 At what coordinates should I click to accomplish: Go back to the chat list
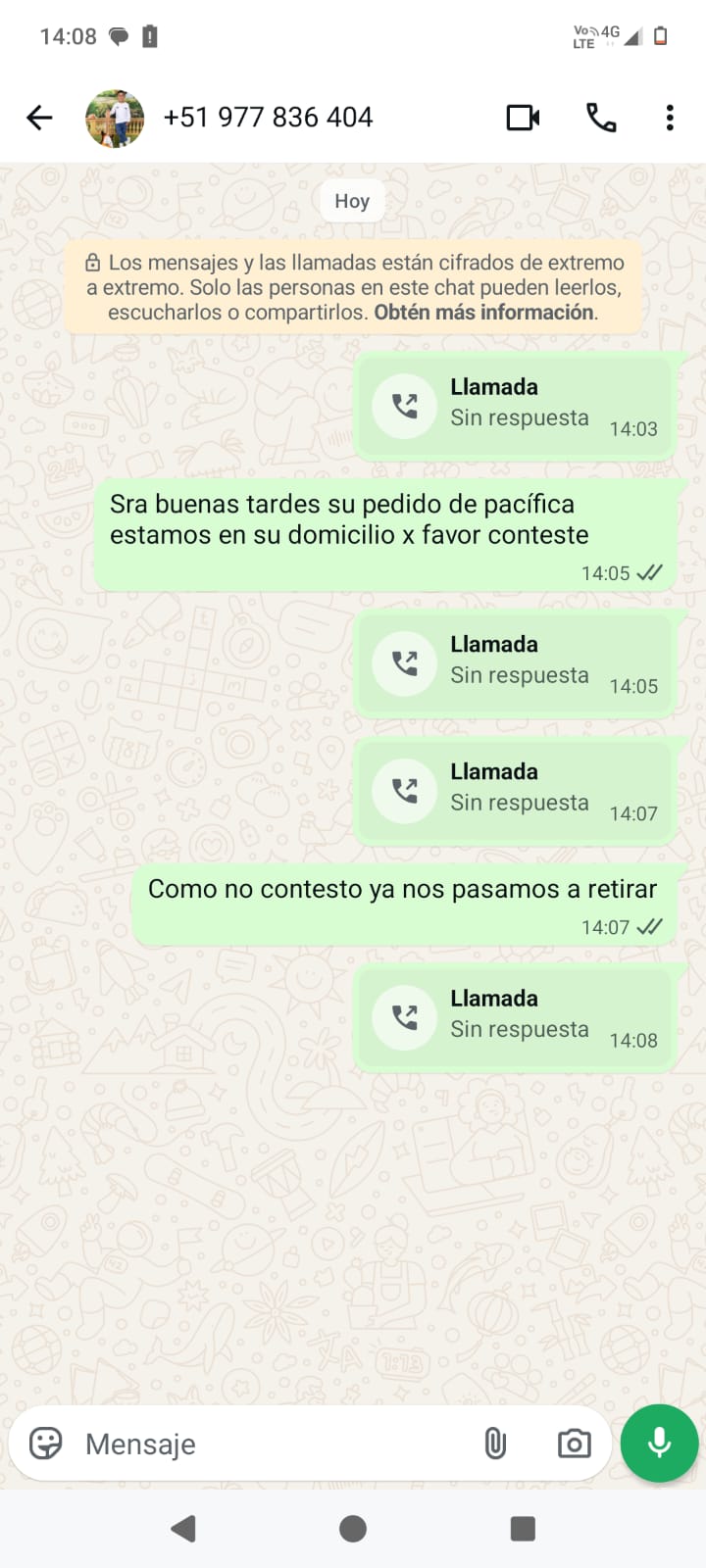tap(39, 118)
